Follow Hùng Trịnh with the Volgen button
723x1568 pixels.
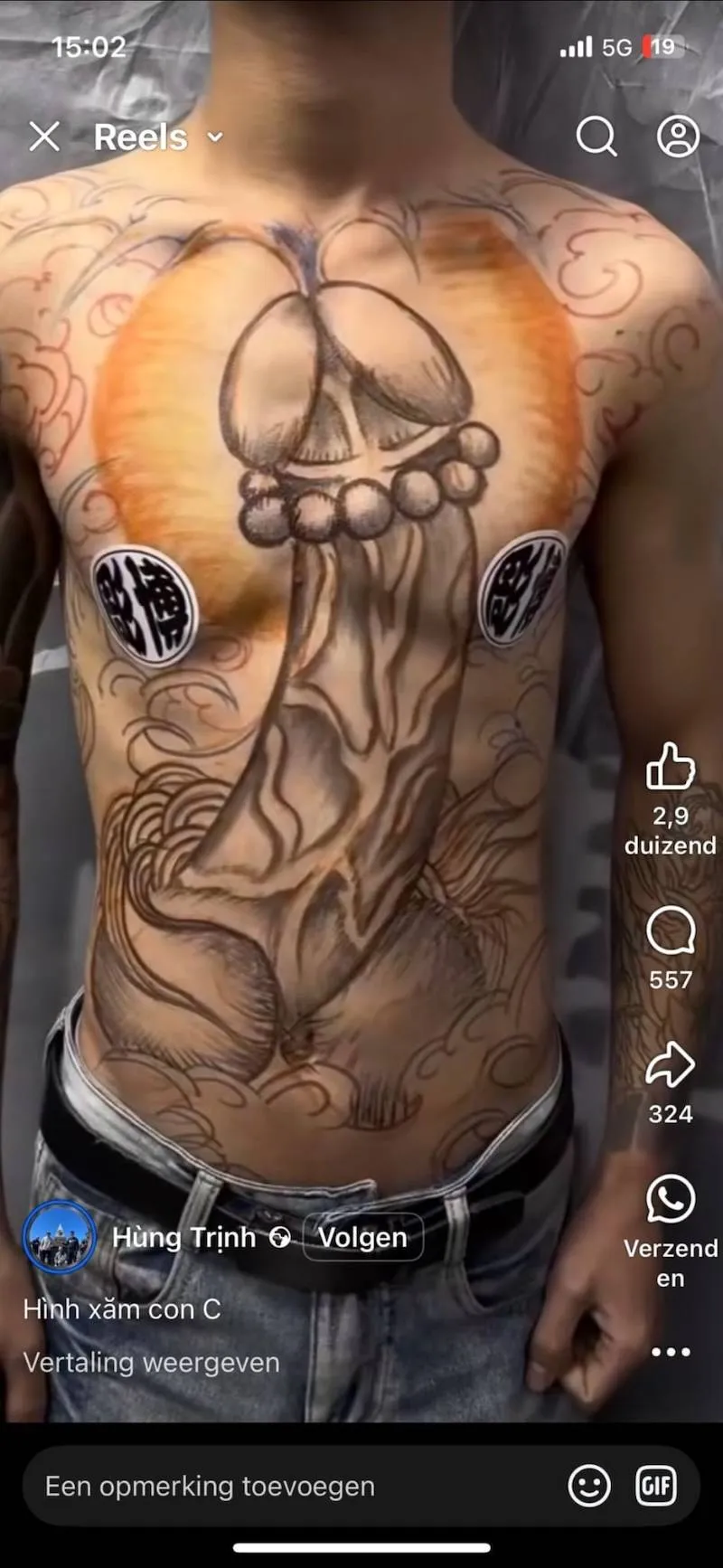(362, 1237)
